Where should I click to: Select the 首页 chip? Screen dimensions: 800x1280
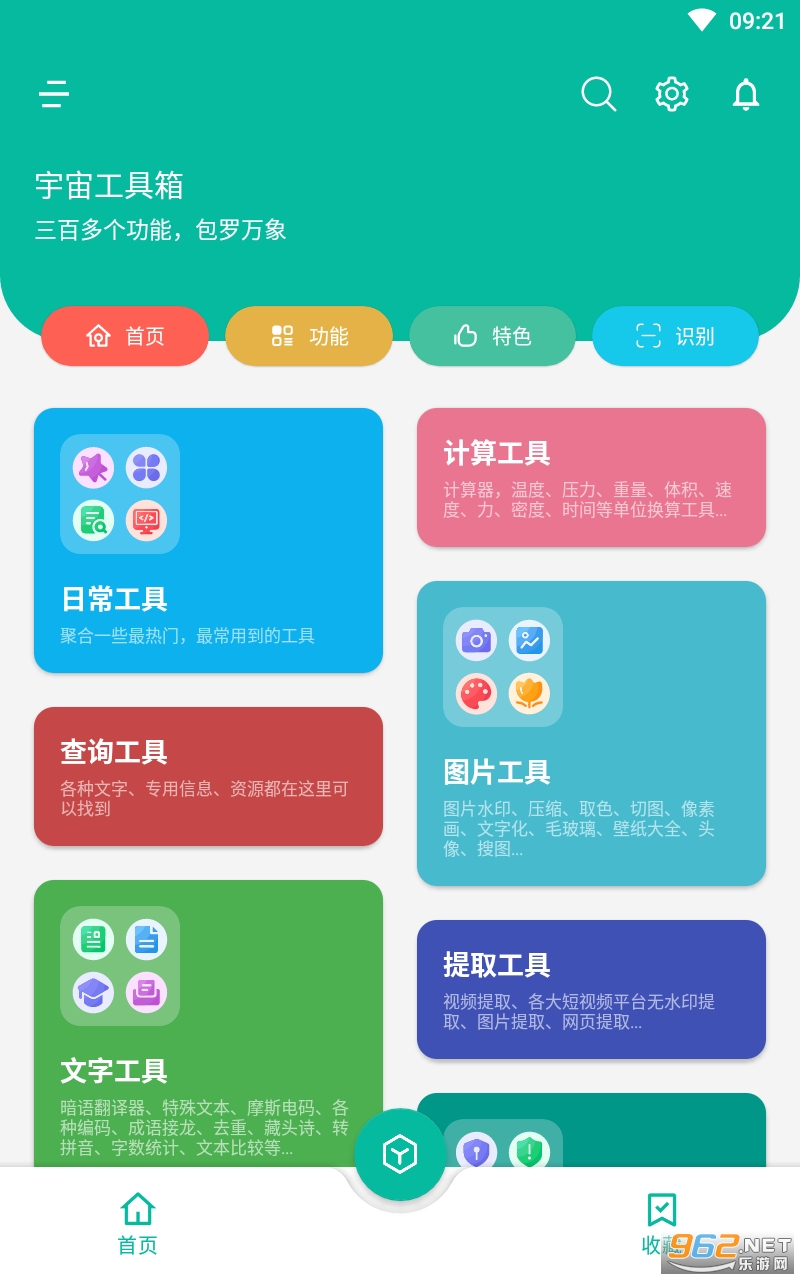(x=125, y=336)
